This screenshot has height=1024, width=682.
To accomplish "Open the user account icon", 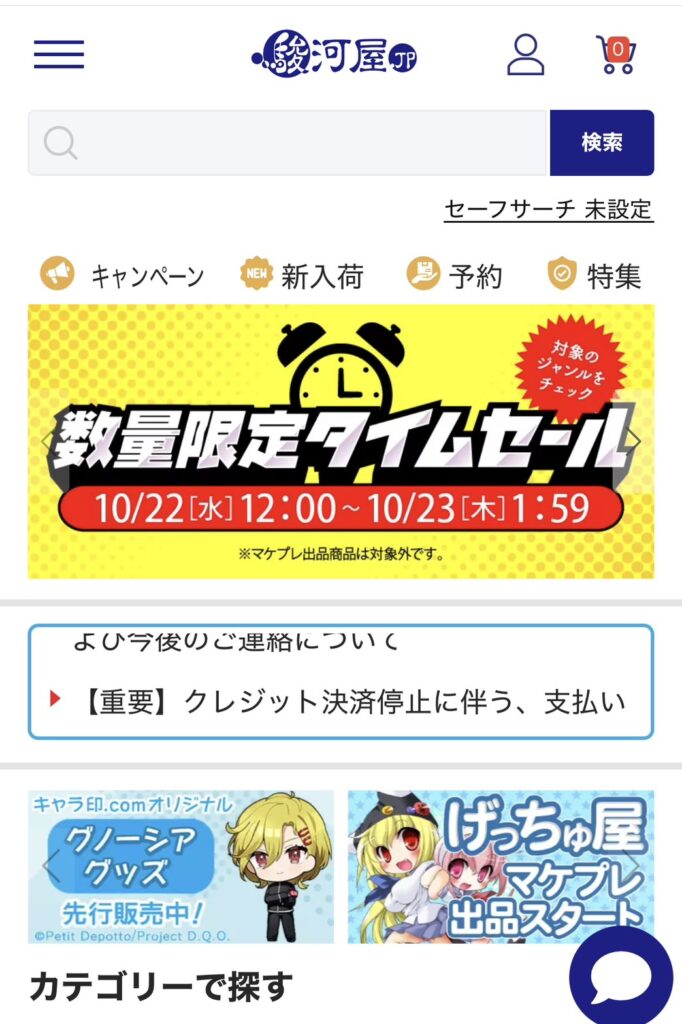I will pos(525,54).
